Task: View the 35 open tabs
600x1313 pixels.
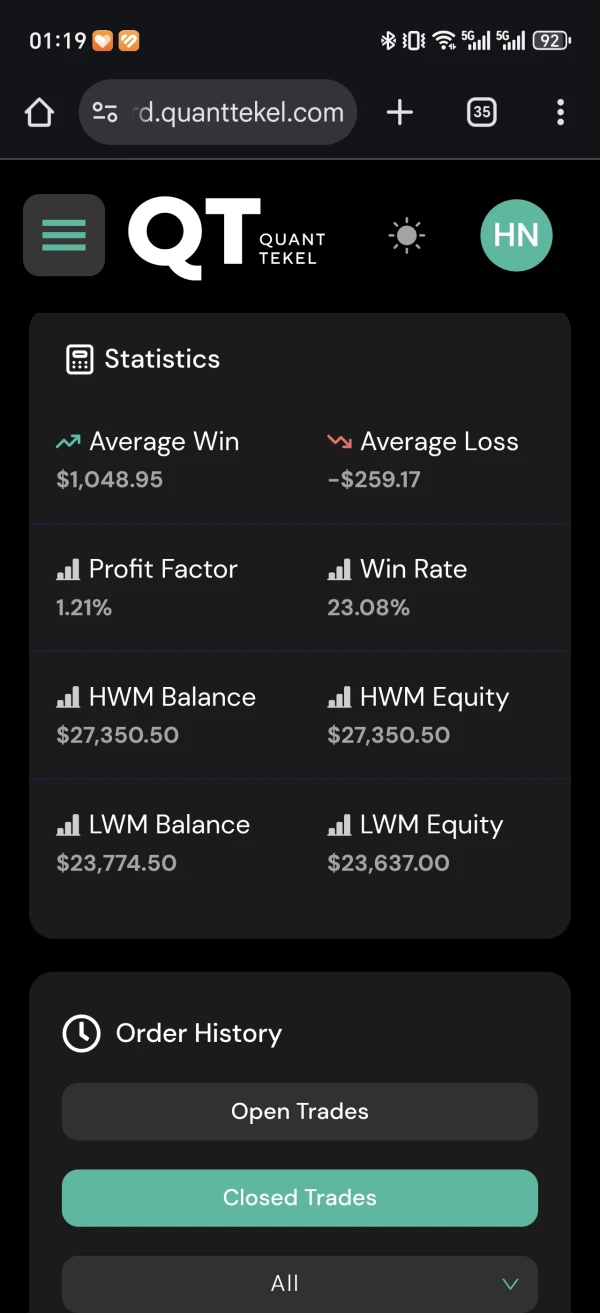Action: tap(482, 112)
